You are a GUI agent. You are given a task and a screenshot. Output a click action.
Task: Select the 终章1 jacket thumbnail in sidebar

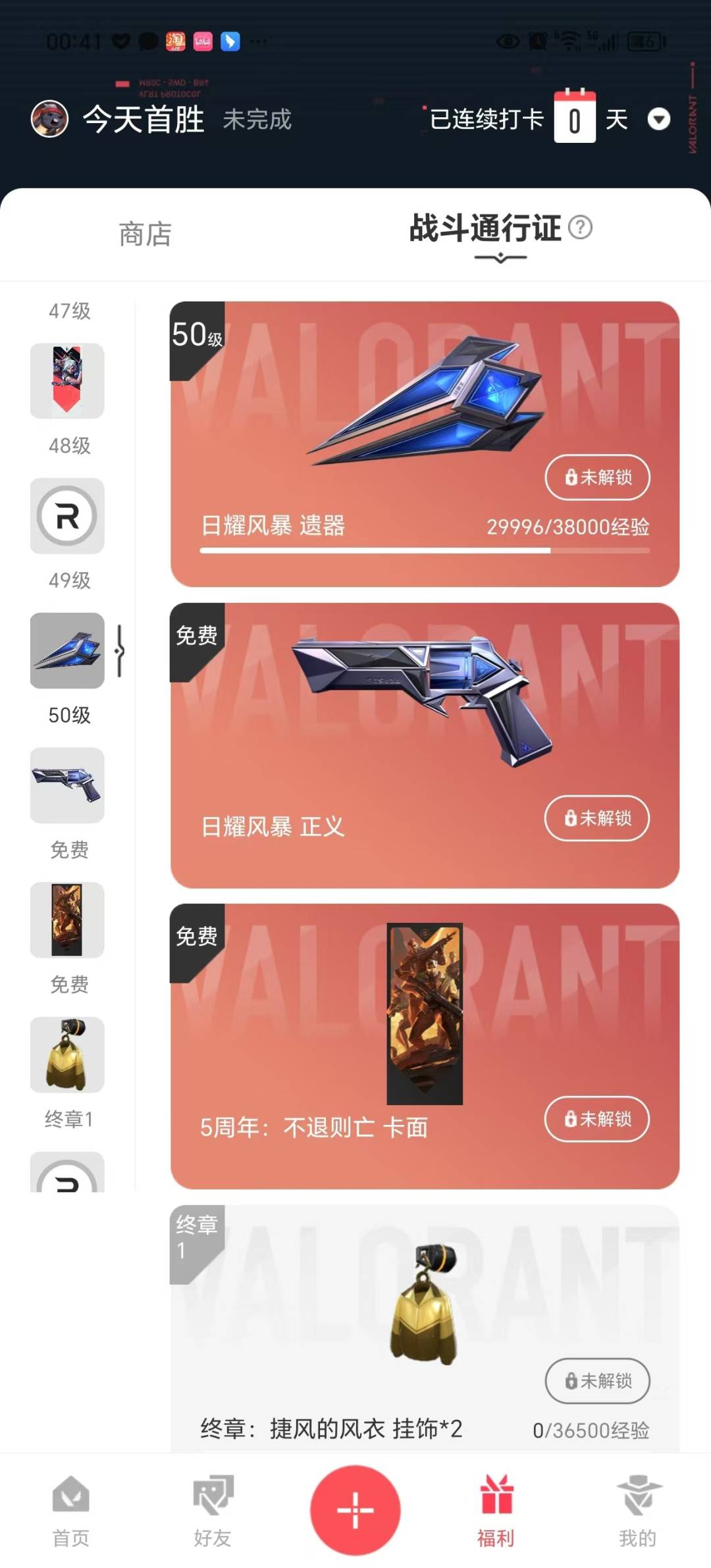[67, 1055]
